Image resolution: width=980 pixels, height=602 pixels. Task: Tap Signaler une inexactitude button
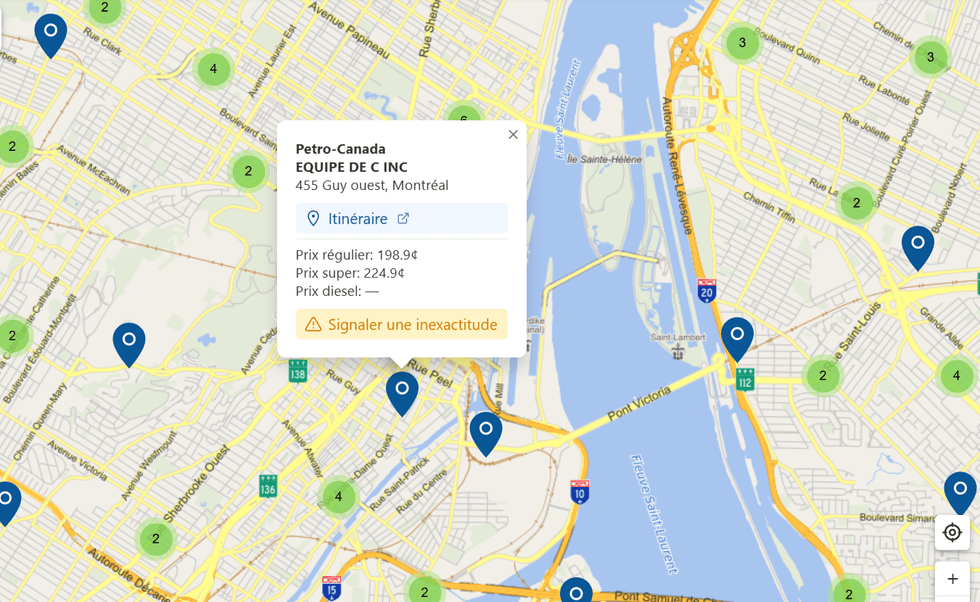click(x=401, y=324)
